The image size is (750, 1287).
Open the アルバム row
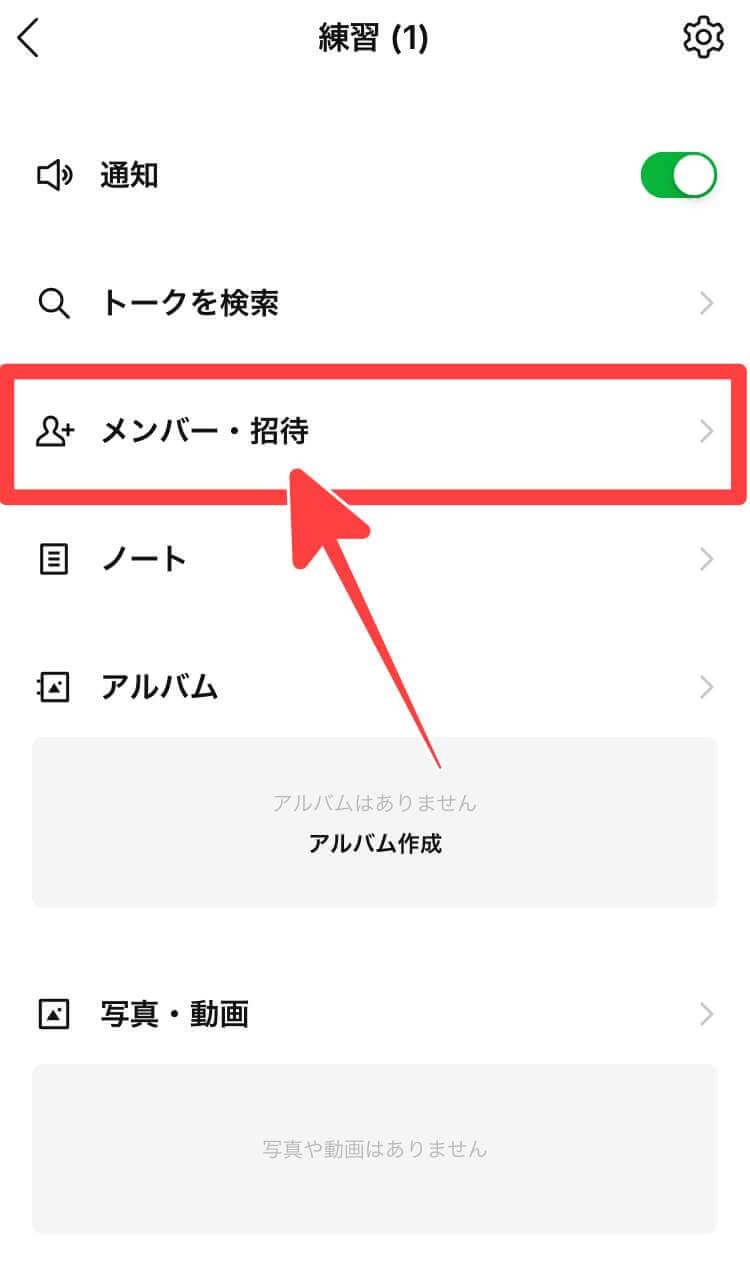pos(375,687)
